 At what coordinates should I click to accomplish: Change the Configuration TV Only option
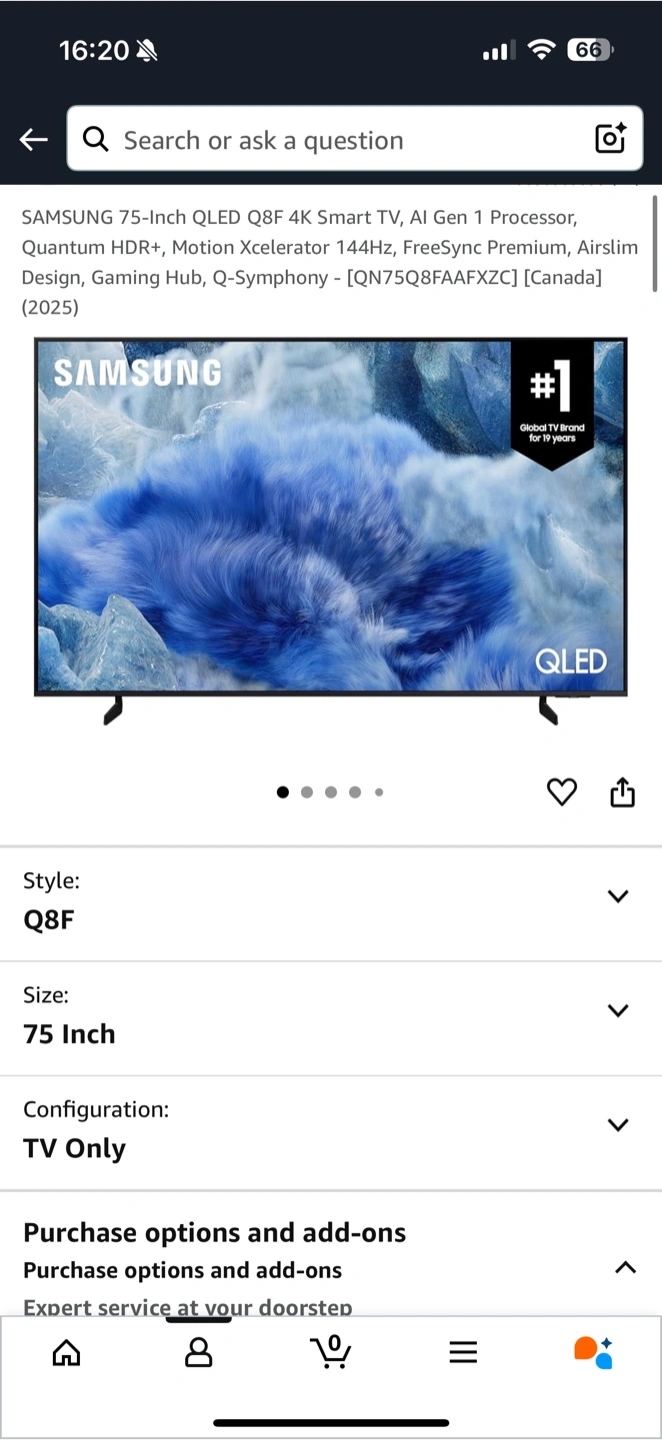coord(331,1133)
